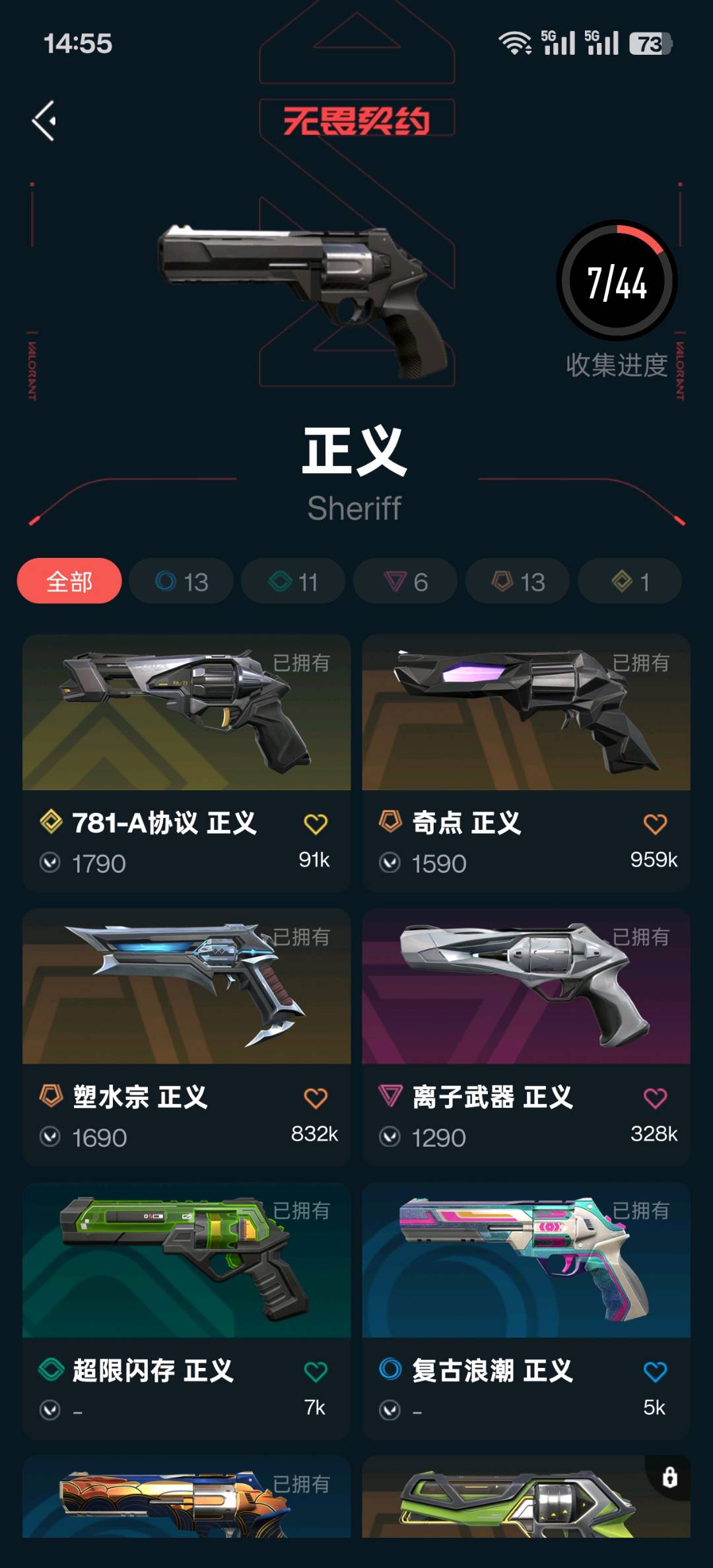Screen dimensions: 713x1568
Task: Filter by the yellow diamond tier showing 1
Action: 630,582
